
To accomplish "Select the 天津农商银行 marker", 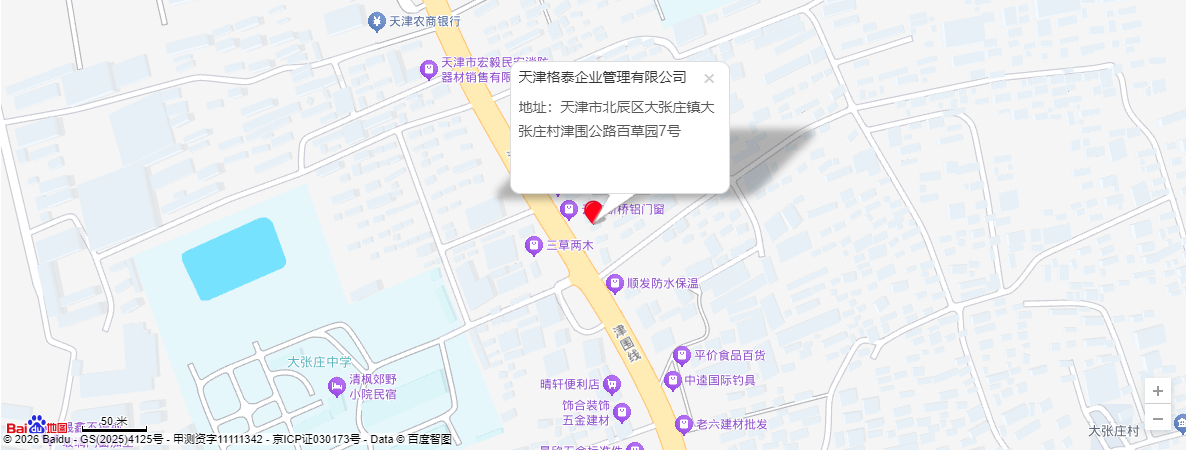I will [x=376, y=21].
